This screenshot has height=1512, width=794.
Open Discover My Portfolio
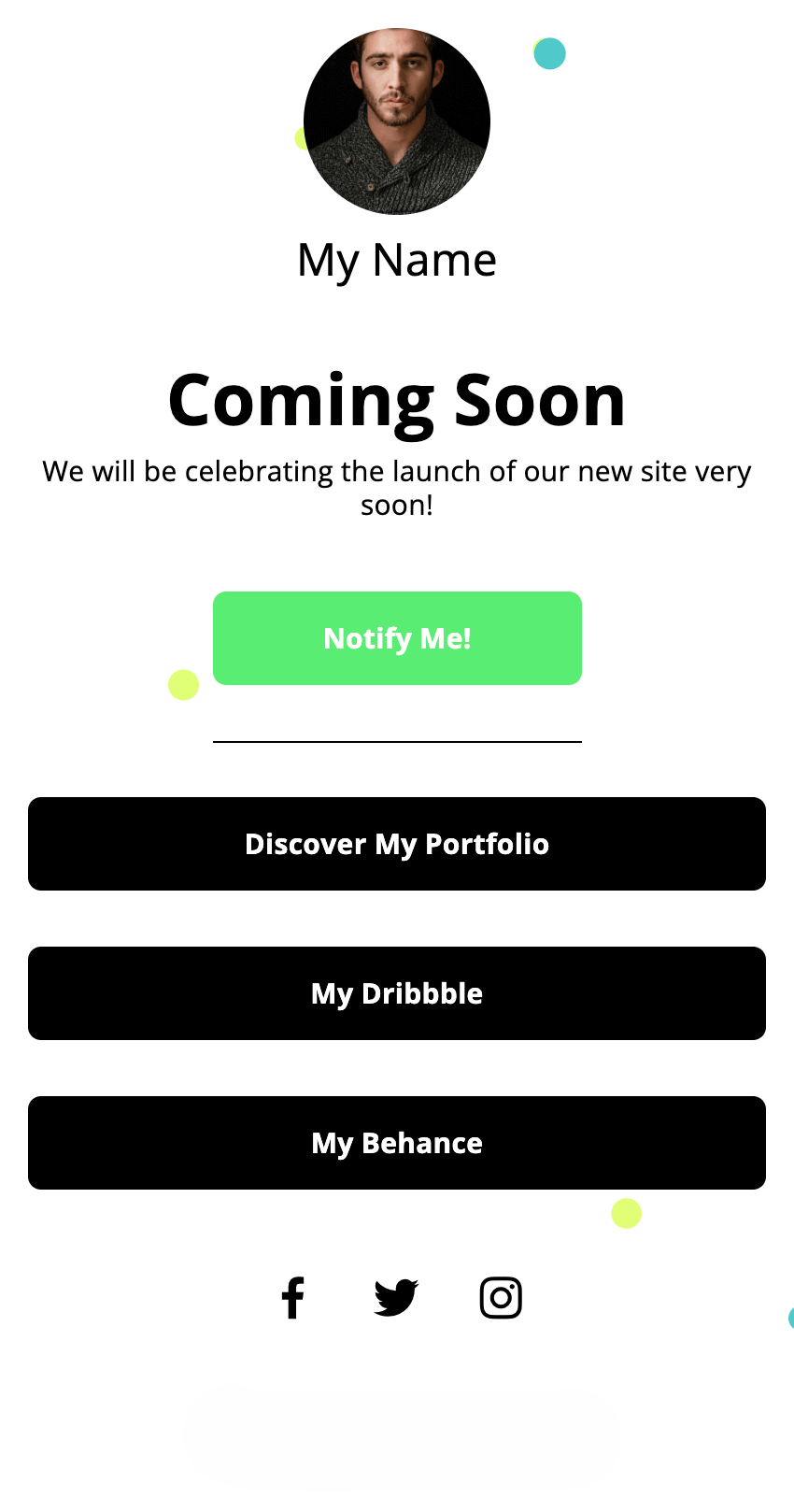(397, 844)
